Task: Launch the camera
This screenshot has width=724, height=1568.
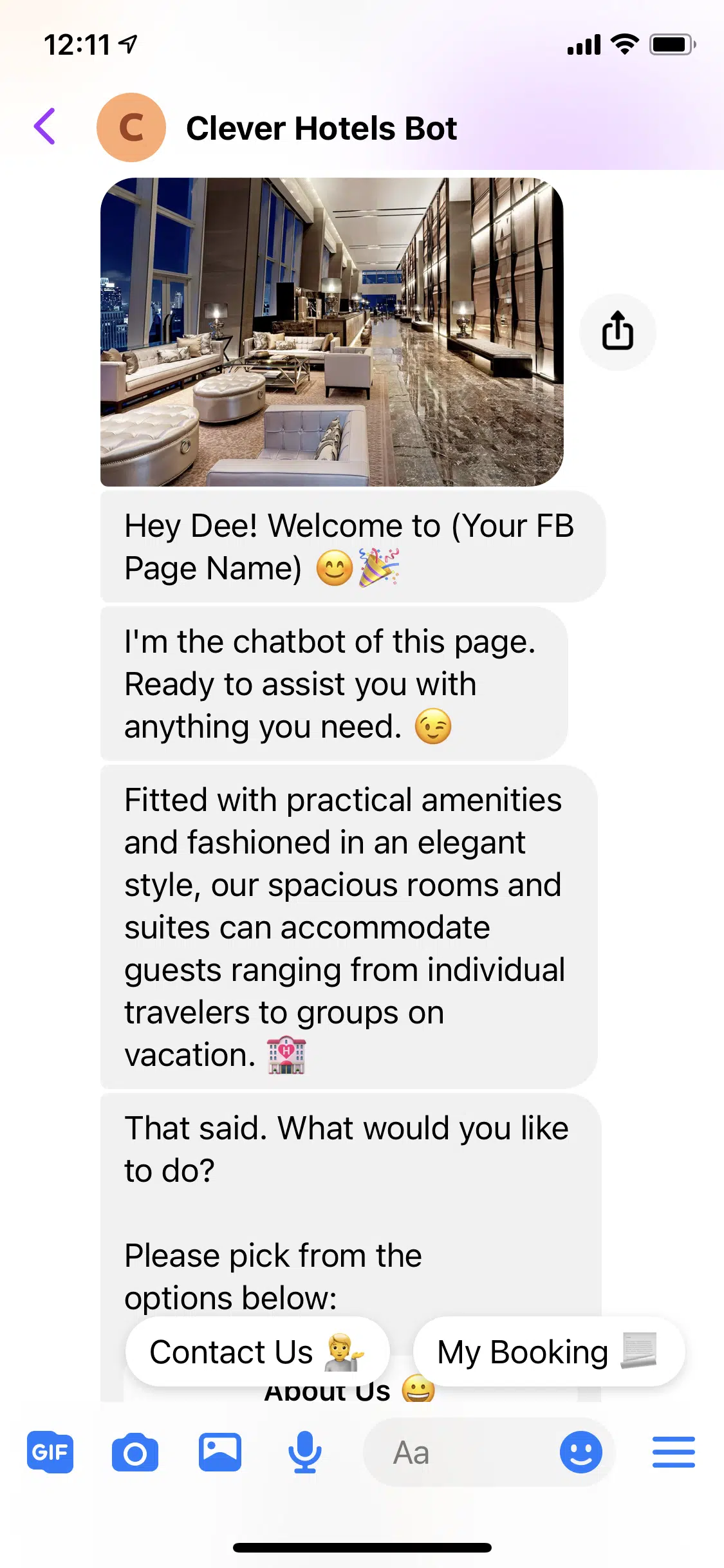Action: coord(135,1452)
